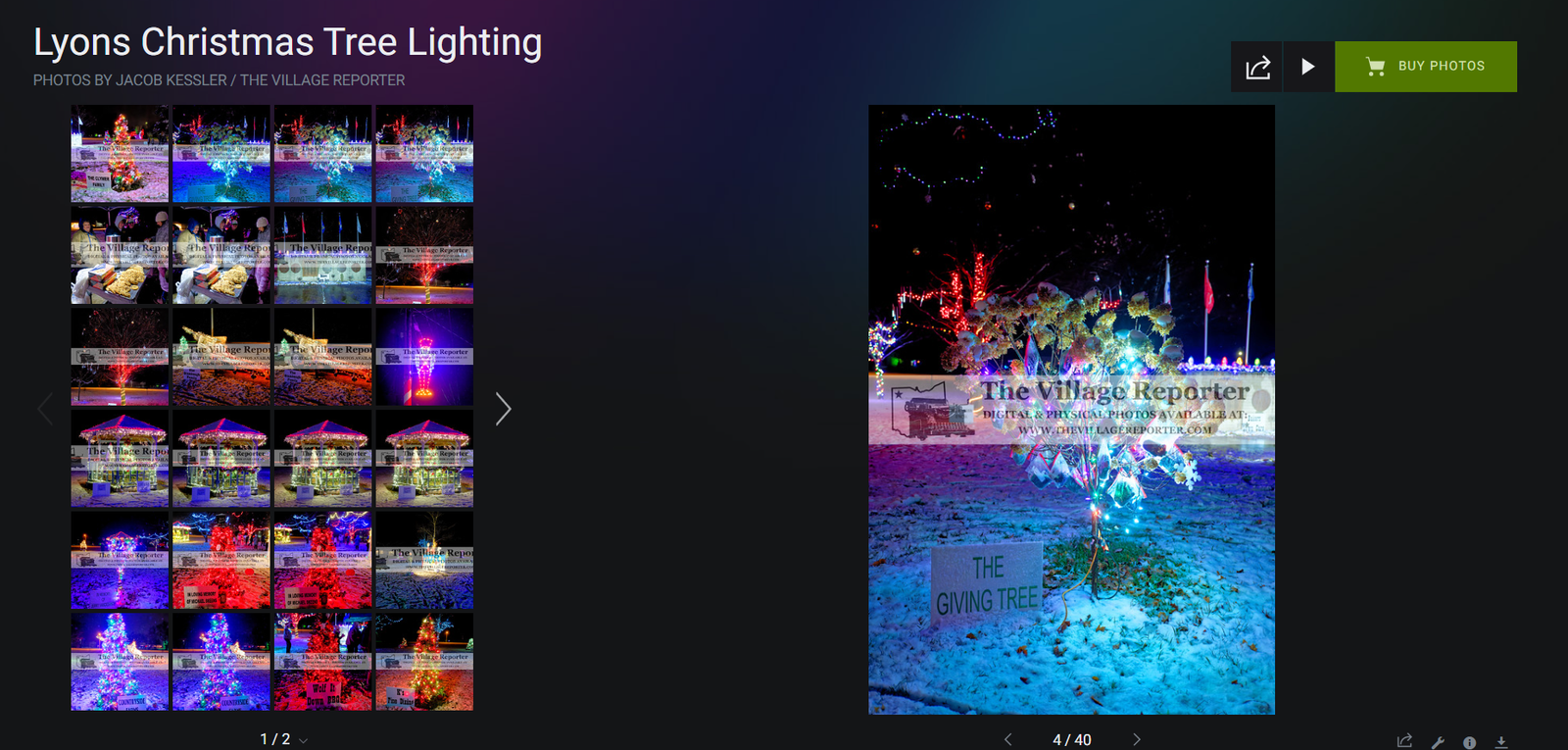Open the cookie table thumbnail
Image resolution: width=1568 pixels, height=750 pixels.
click(120, 255)
